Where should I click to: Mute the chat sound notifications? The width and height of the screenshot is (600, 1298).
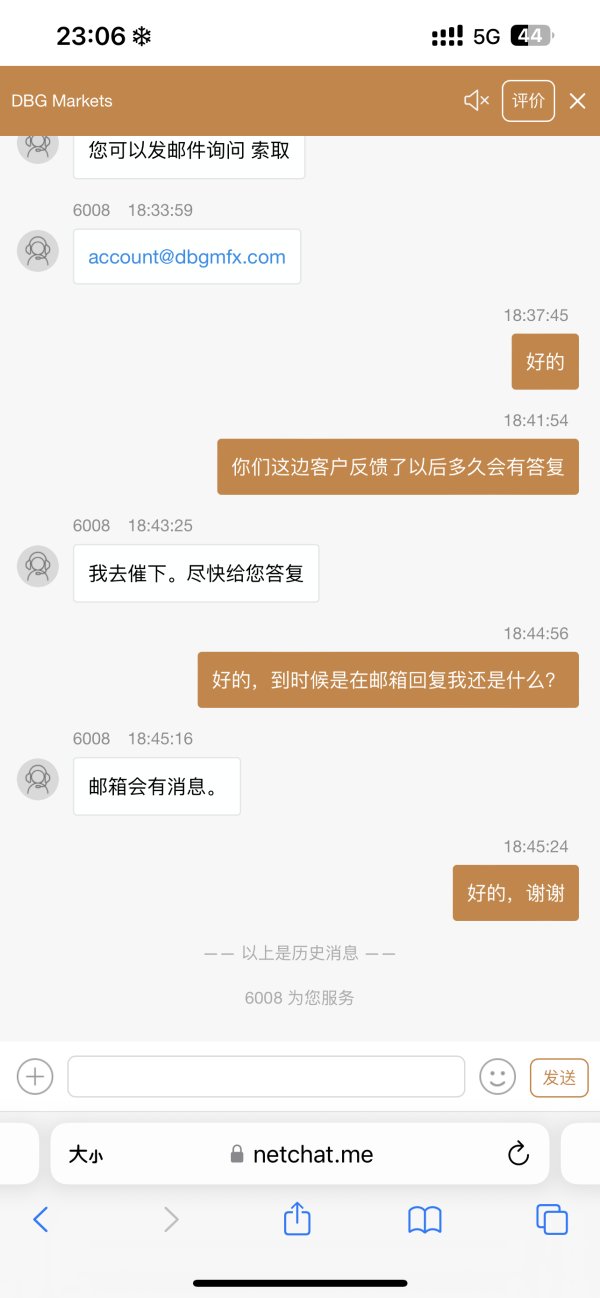point(476,100)
